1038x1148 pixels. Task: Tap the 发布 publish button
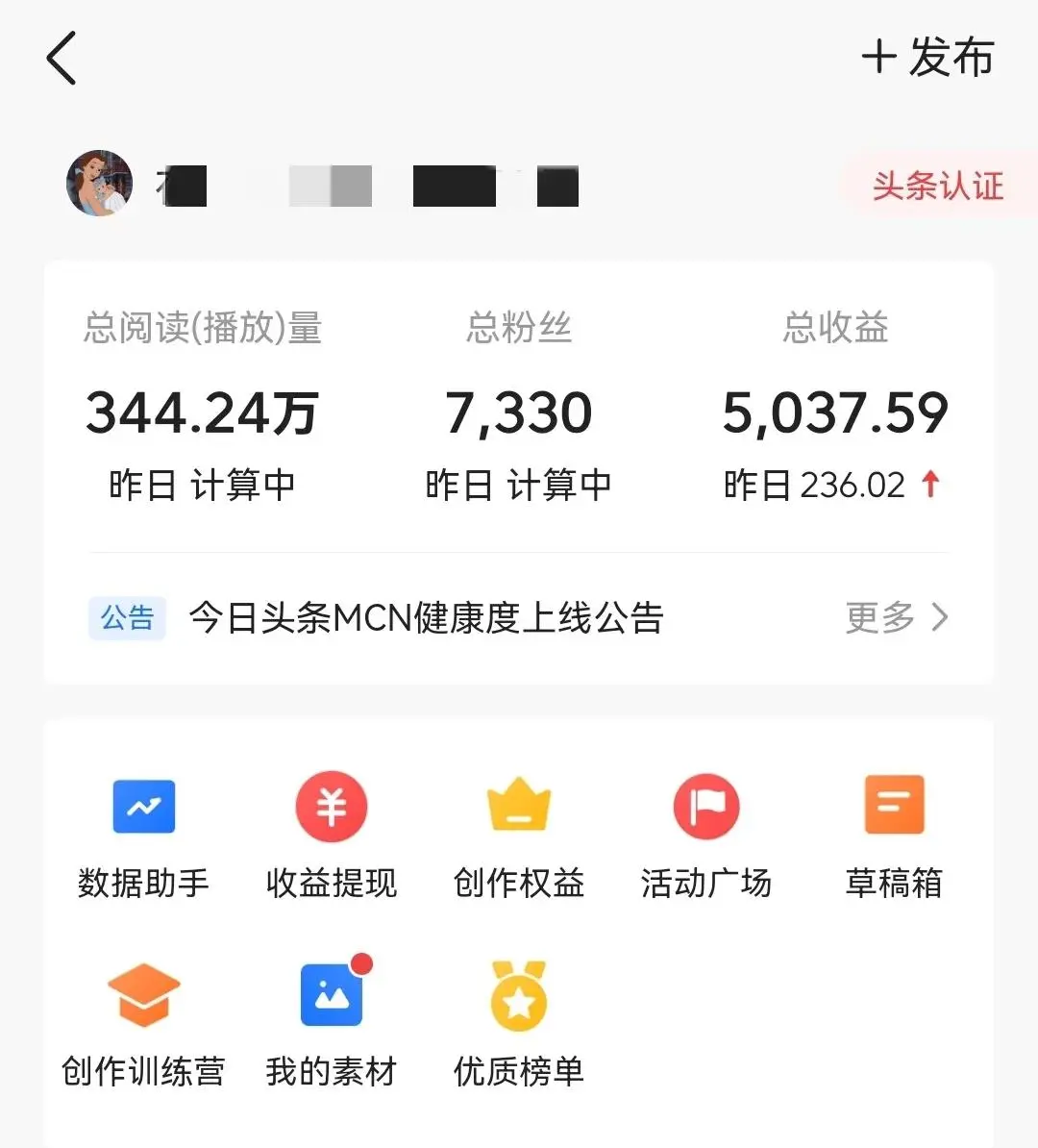tap(927, 58)
